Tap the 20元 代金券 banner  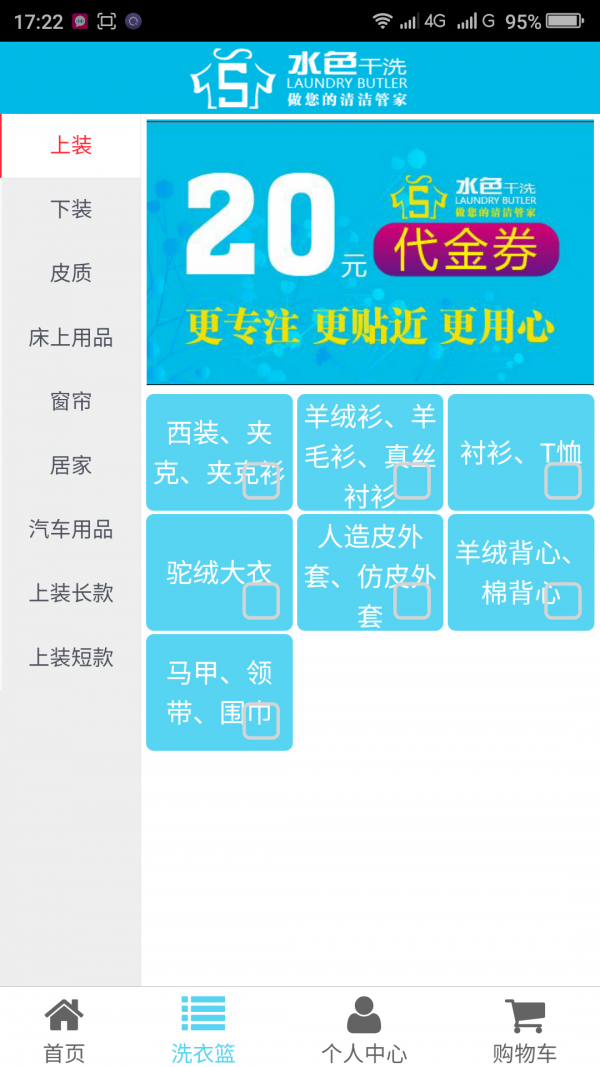[x=370, y=252]
